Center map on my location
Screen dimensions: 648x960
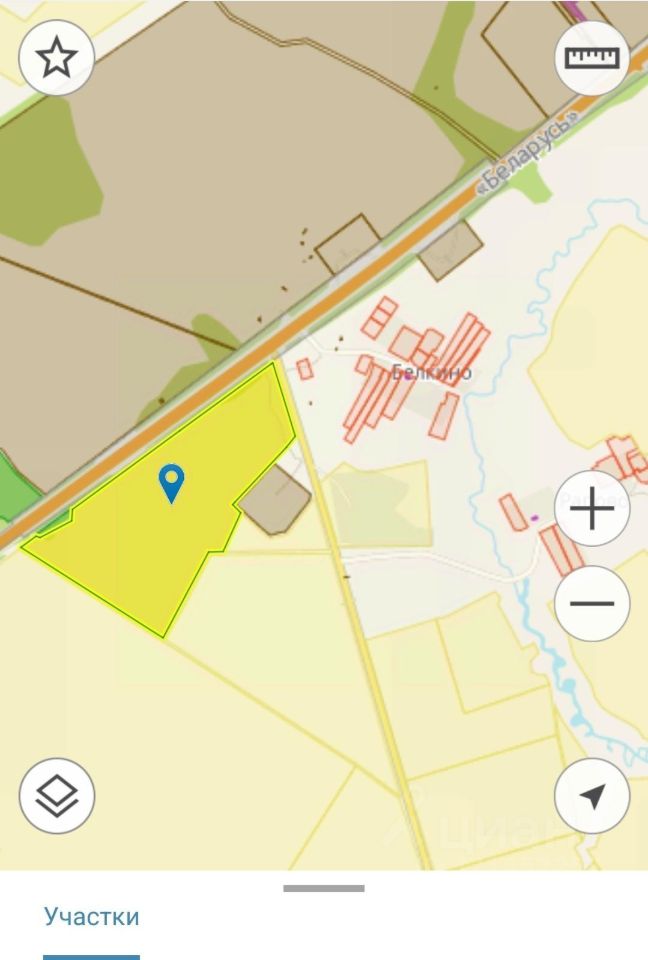[x=592, y=796]
